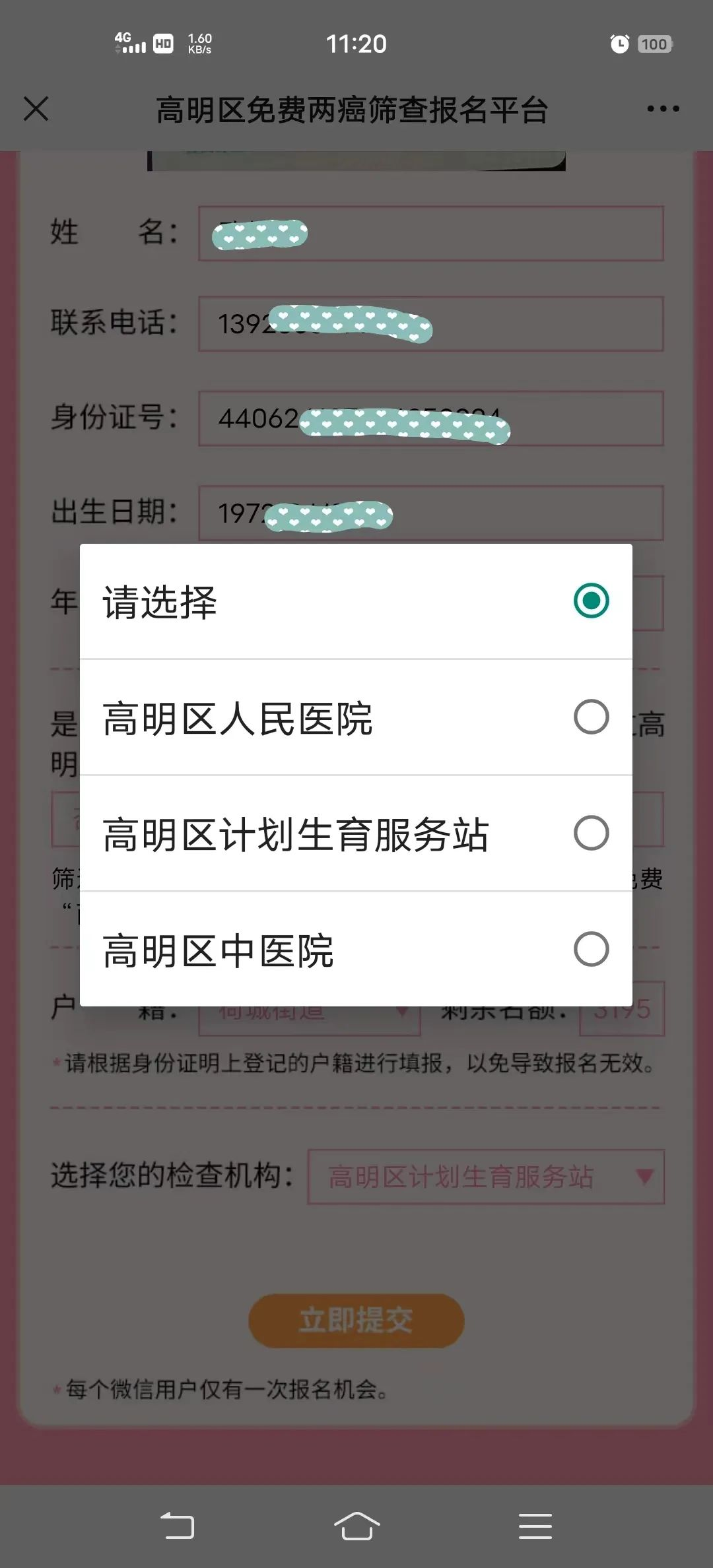
Task: Select 高明区人民医院 option
Action: coord(355,718)
